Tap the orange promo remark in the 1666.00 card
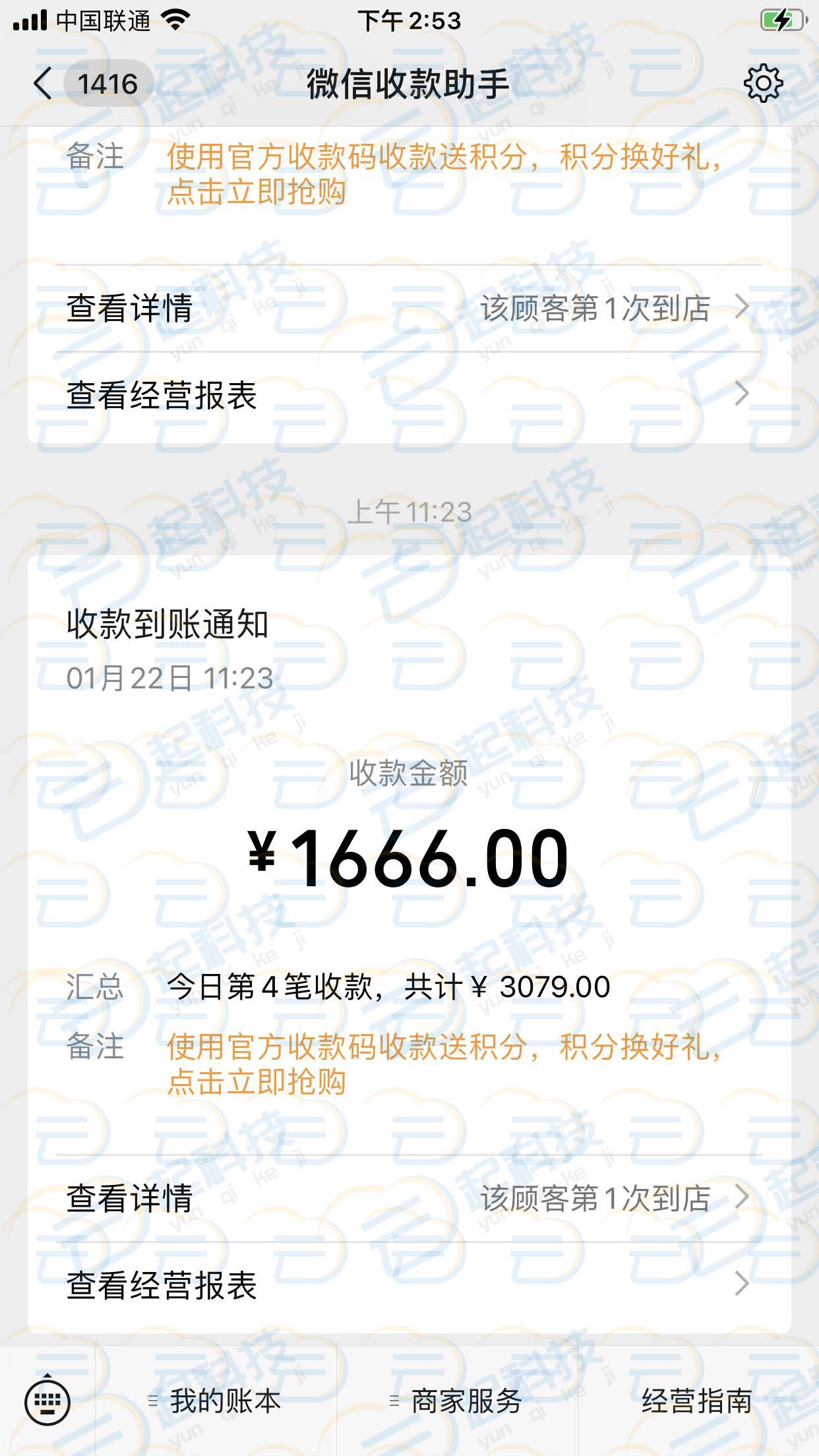 pos(443,1064)
